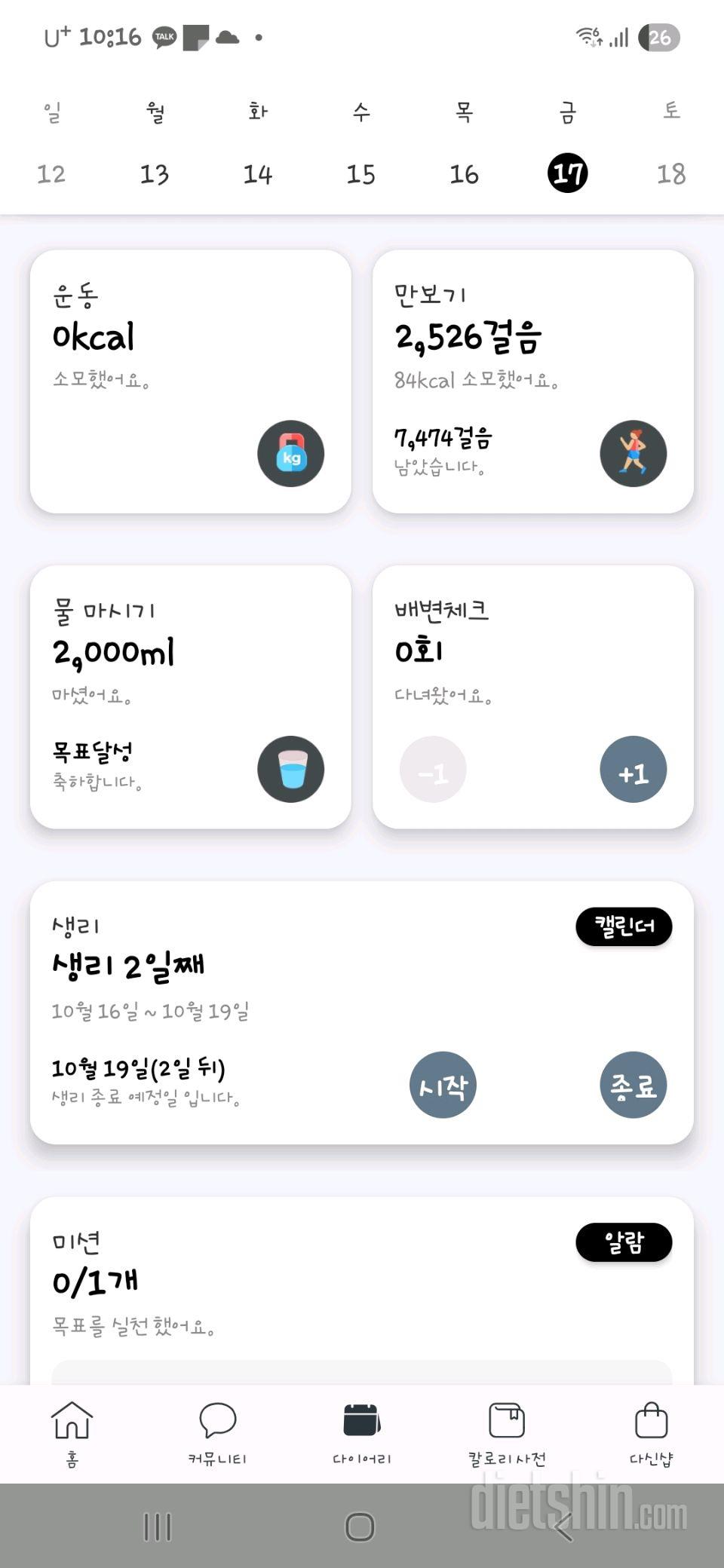Tap the system back button
Screen dimensions: 724x1568
pyautogui.click(x=563, y=1527)
